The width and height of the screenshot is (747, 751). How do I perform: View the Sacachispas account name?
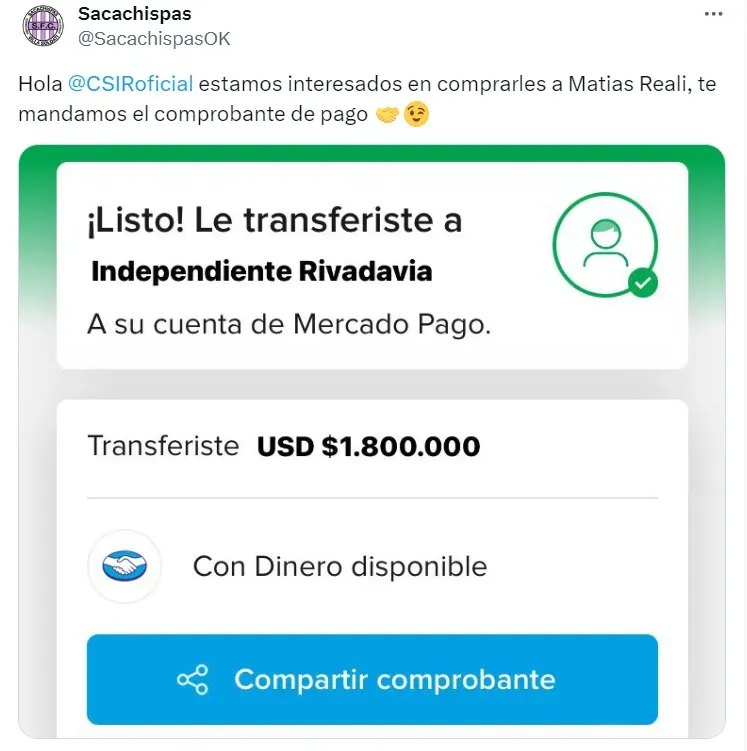(x=134, y=14)
